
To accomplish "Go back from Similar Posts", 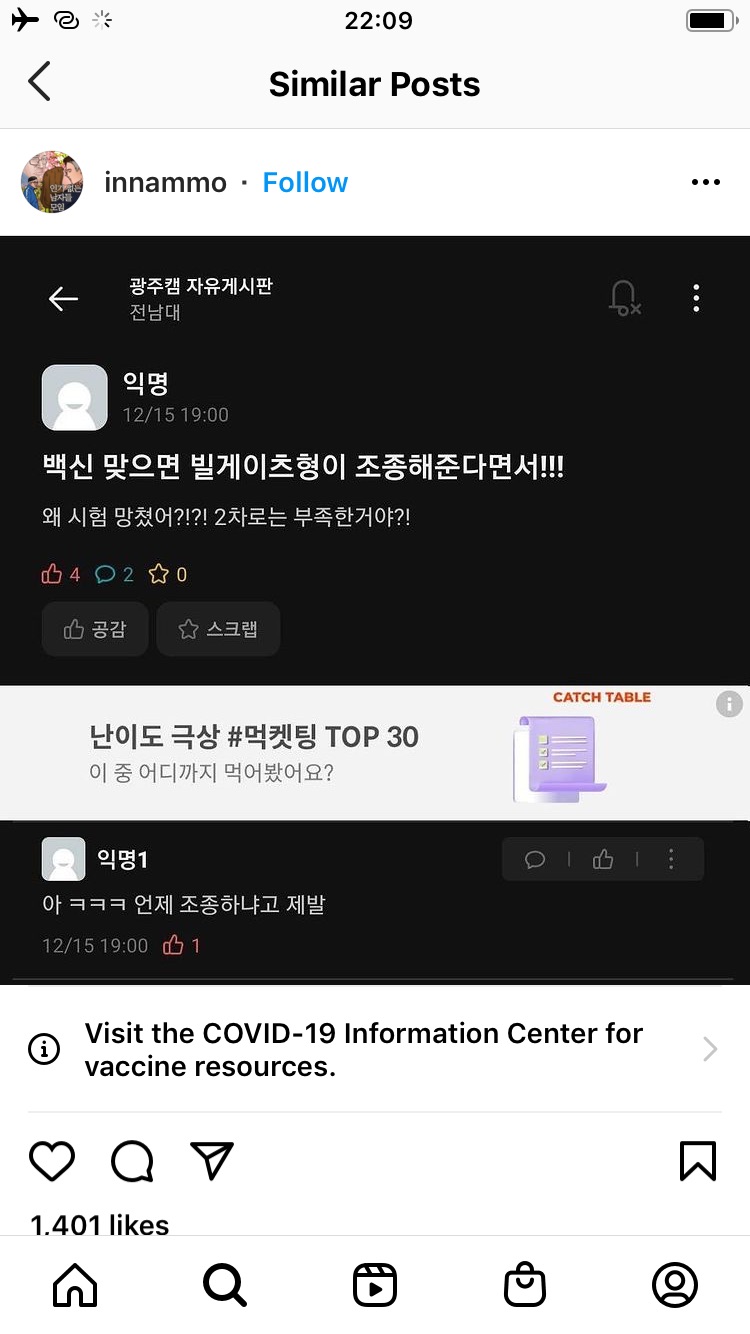I will (40, 82).
